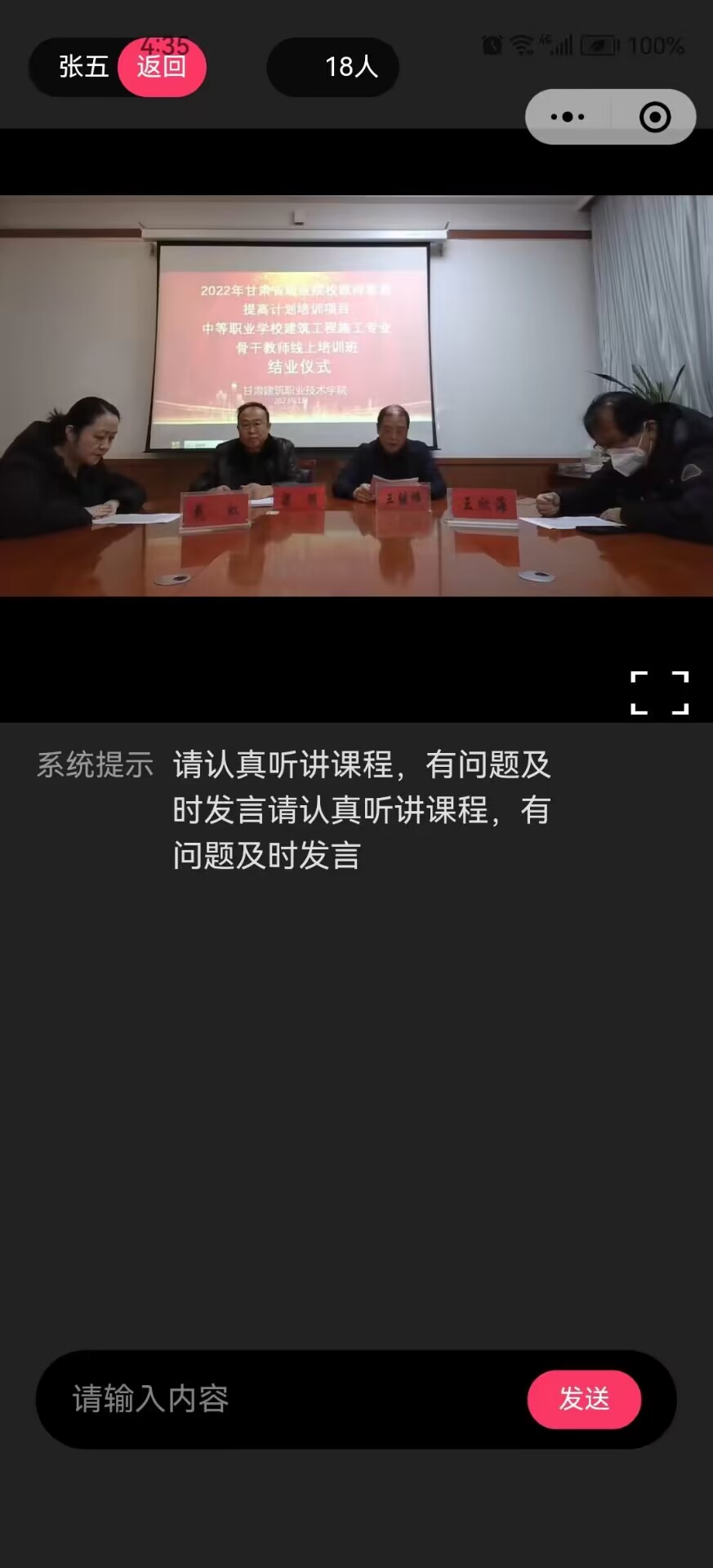Open the mini program three-dot menu

[568, 117]
